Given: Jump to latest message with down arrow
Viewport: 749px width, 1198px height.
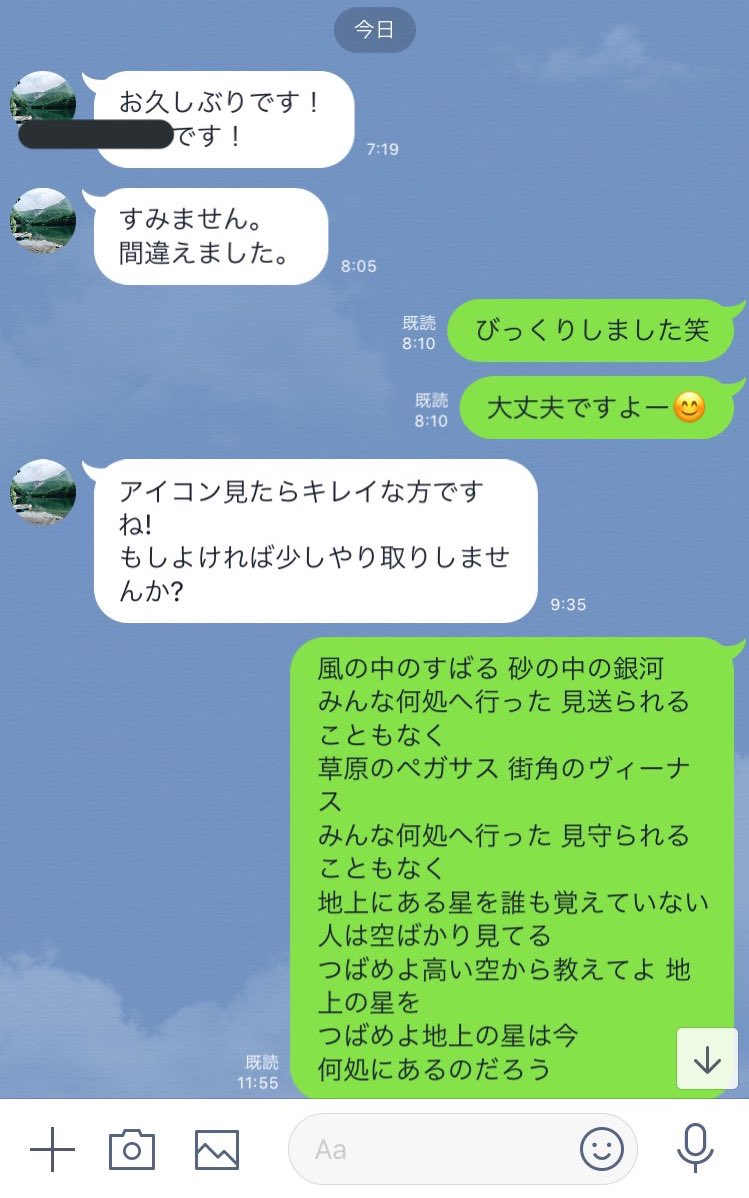Looking at the screenshot, I should click(707, 1059).
